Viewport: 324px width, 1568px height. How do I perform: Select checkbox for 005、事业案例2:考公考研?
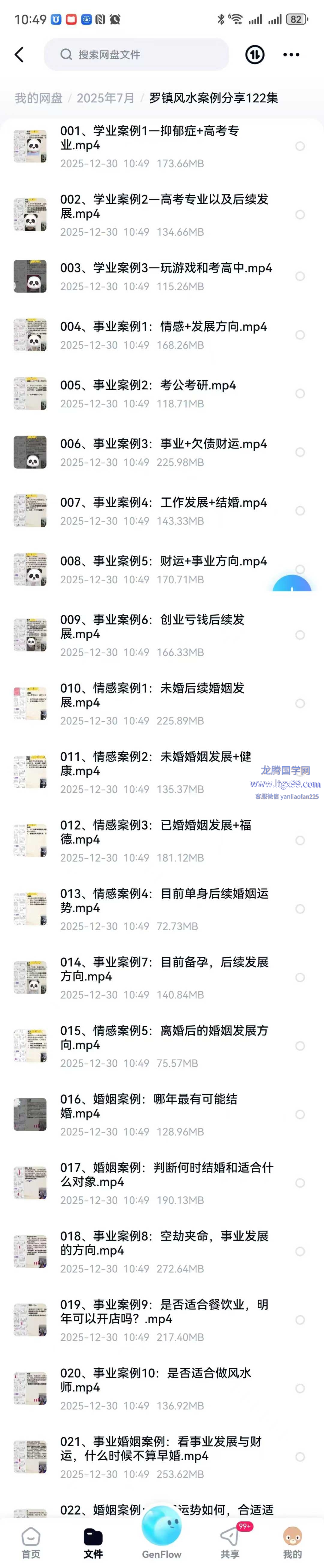click(300, 394)
